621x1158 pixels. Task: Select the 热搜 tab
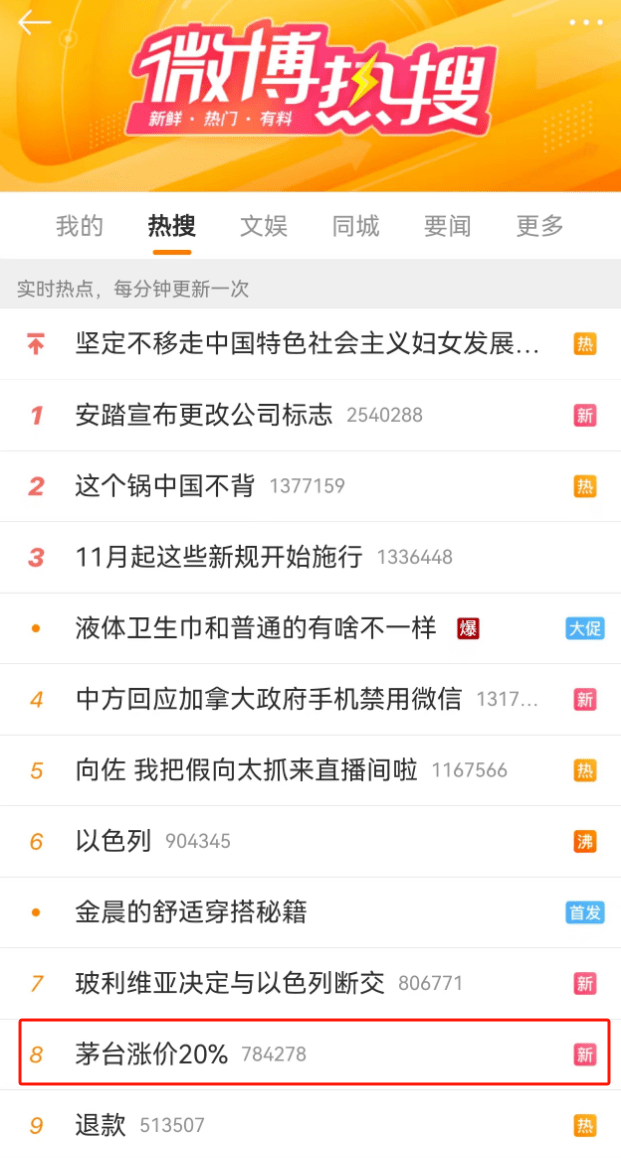(x=172, y=226)
